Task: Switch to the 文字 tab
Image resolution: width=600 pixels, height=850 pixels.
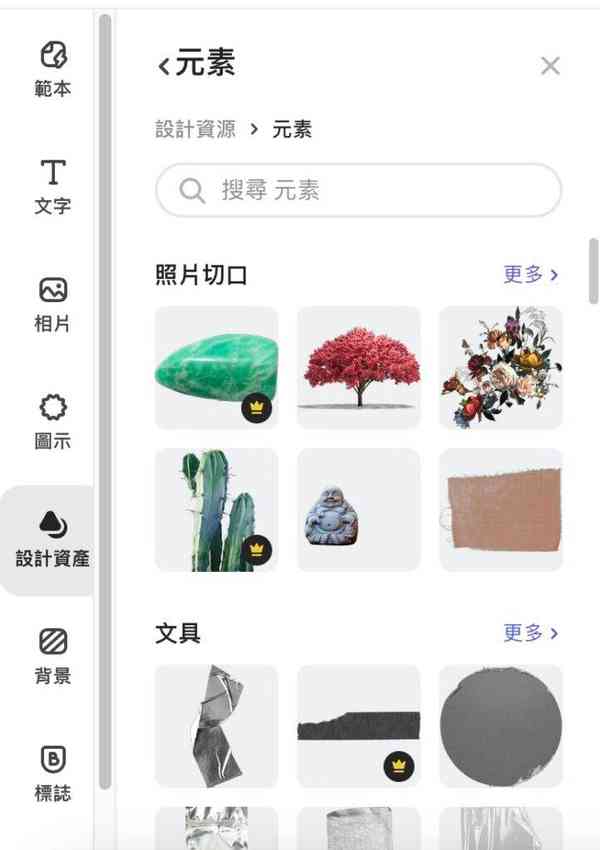Action: (52, 186)
